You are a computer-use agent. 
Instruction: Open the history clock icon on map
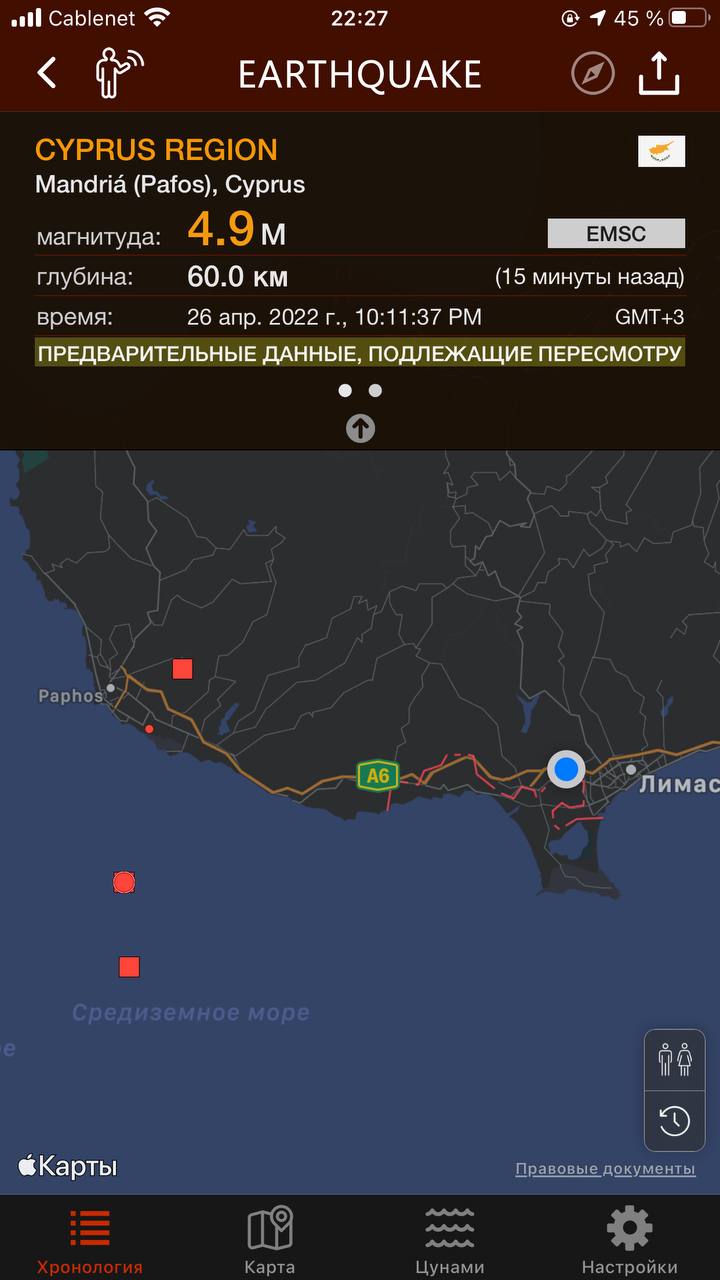click(x=674, y=1121)
